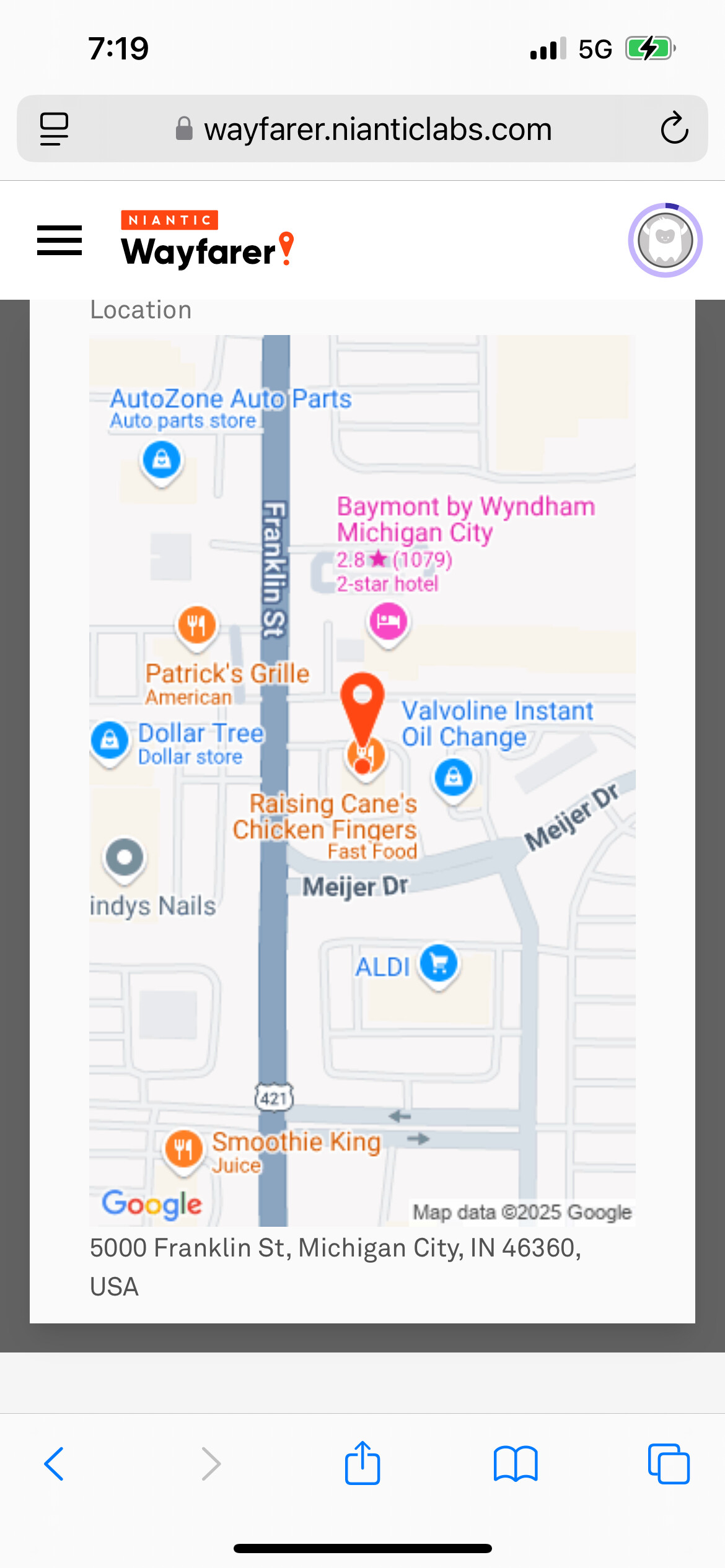Open the page format menu icon
Viewport: 725px width, 1568px height.
[x=54, y=129]
